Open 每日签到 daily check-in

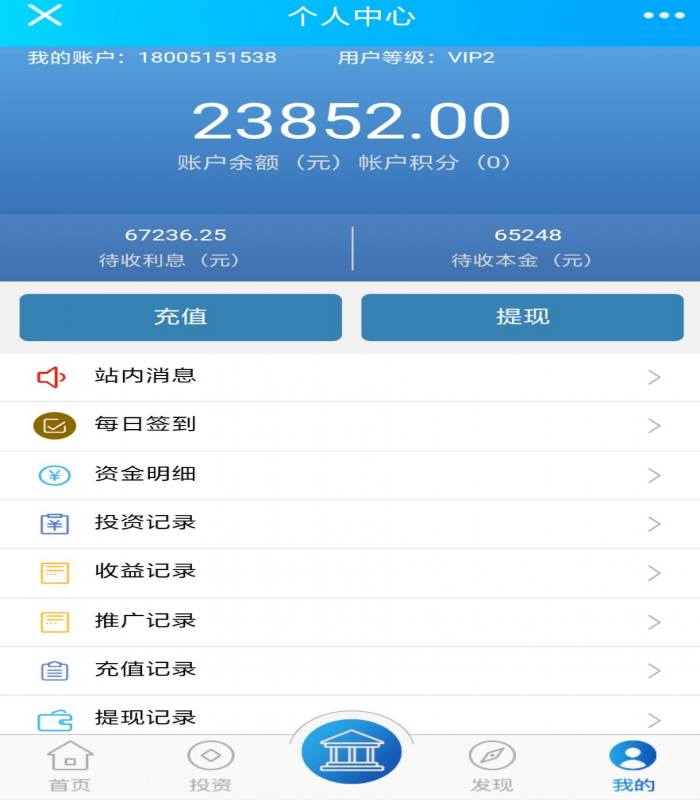350,425
